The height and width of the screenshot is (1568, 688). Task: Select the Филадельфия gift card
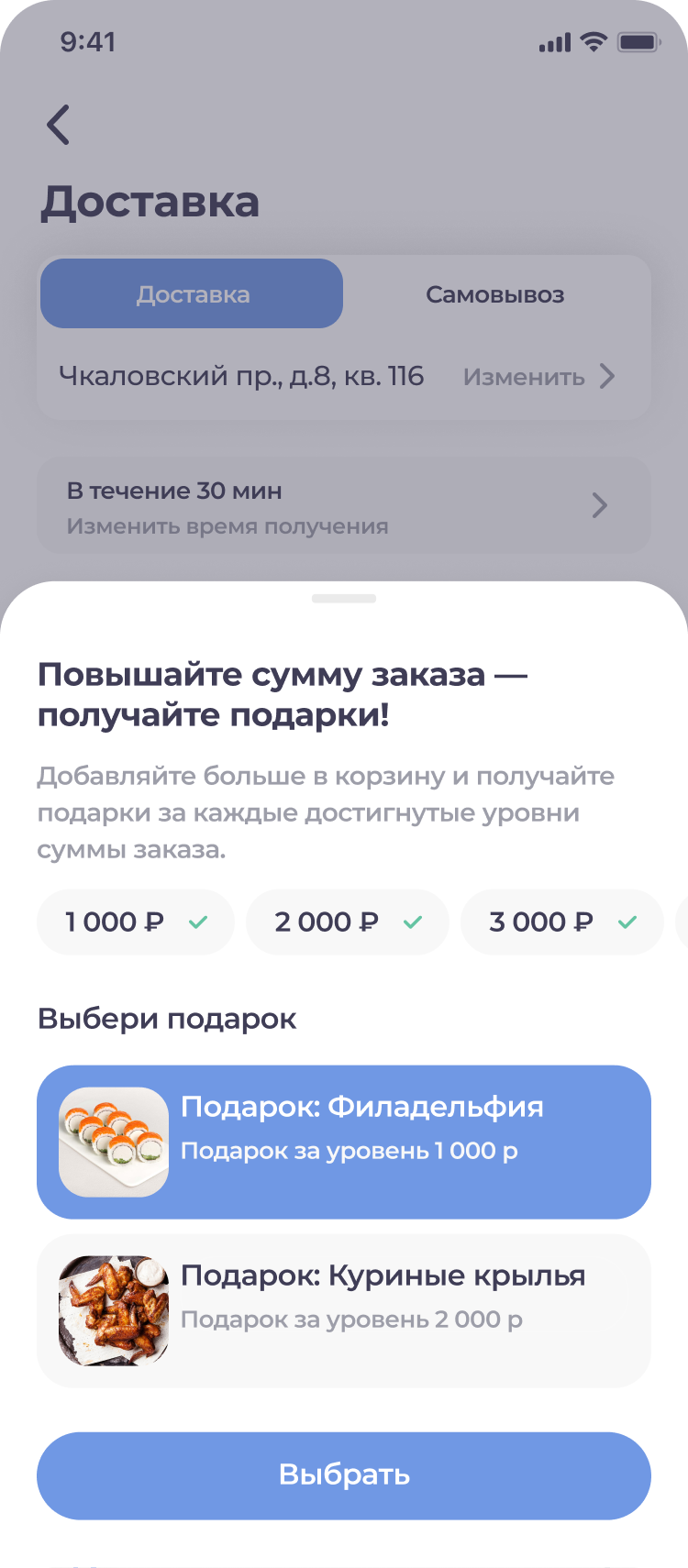(x=344, y=1142)
